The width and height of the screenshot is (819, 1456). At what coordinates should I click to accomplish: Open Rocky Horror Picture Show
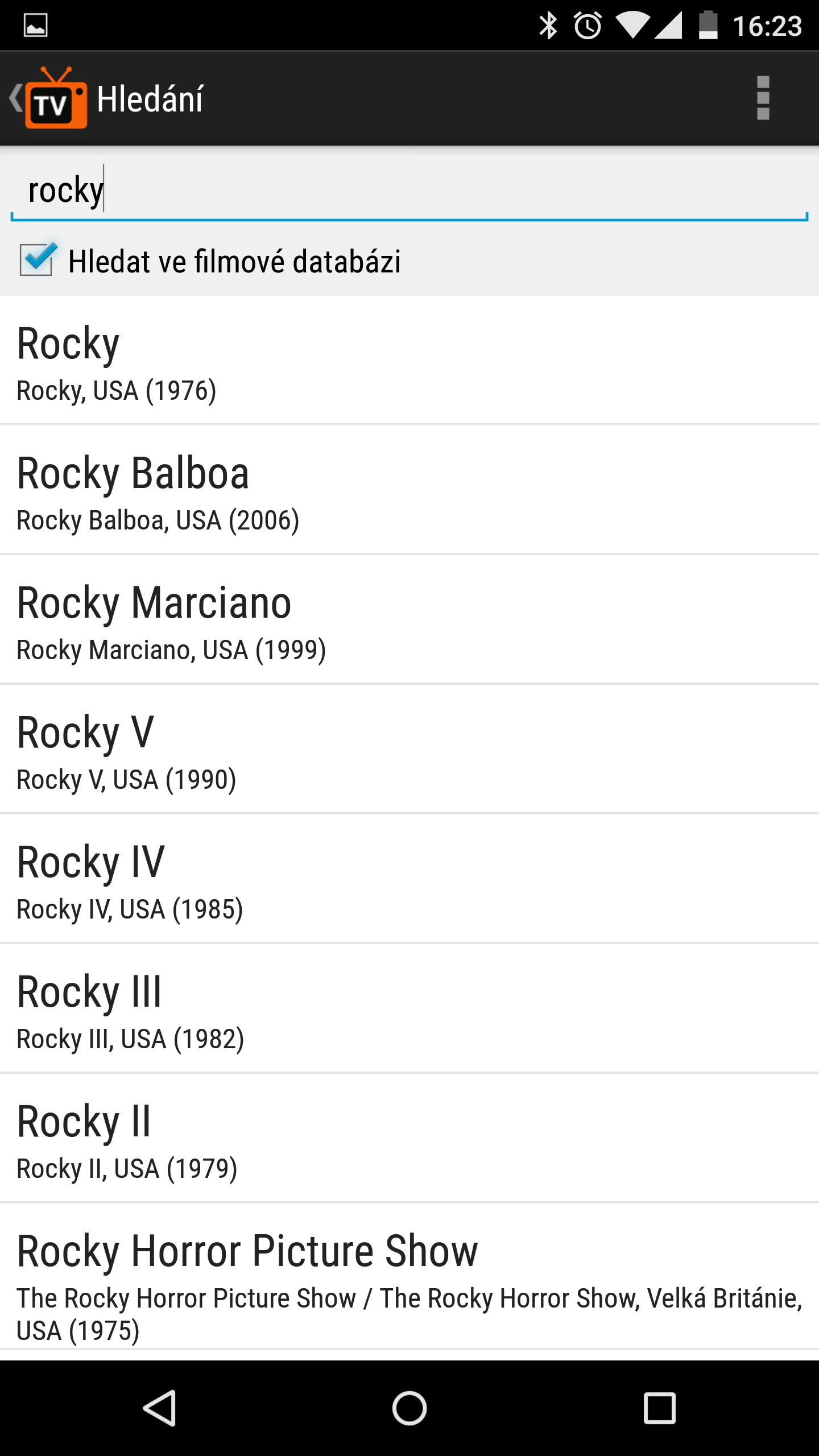(x=409, y=1276)
